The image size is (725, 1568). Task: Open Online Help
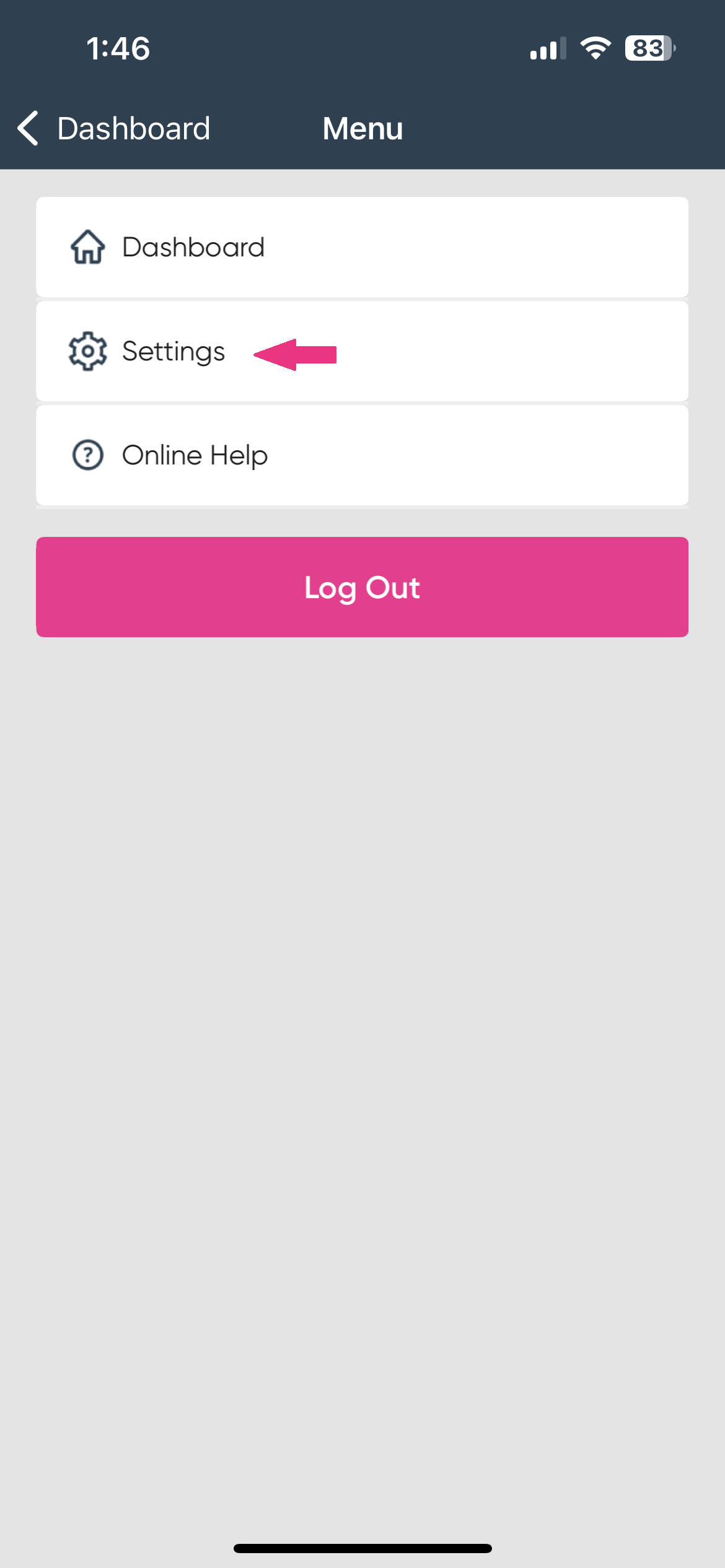(362, 455)
